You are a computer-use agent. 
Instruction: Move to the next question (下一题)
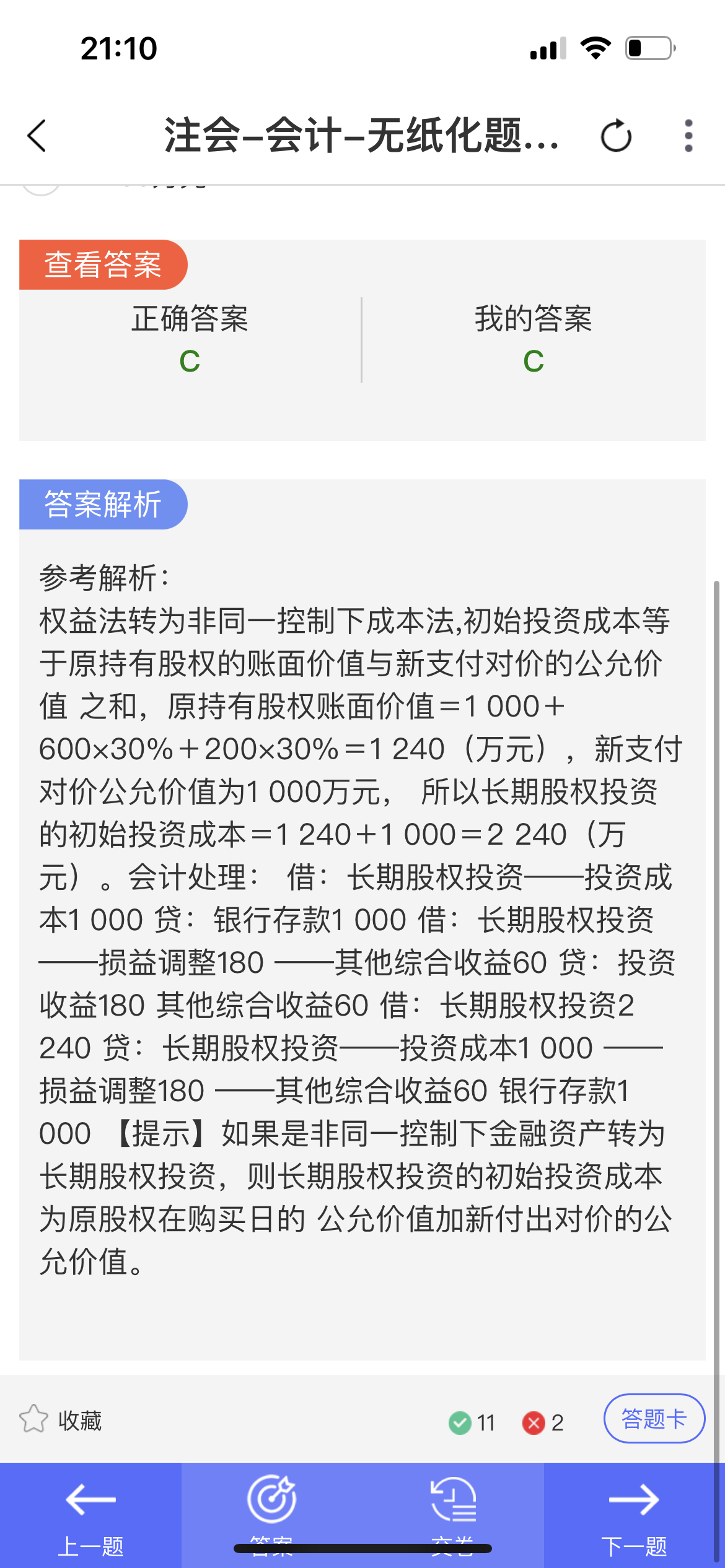coord(634,1515)
